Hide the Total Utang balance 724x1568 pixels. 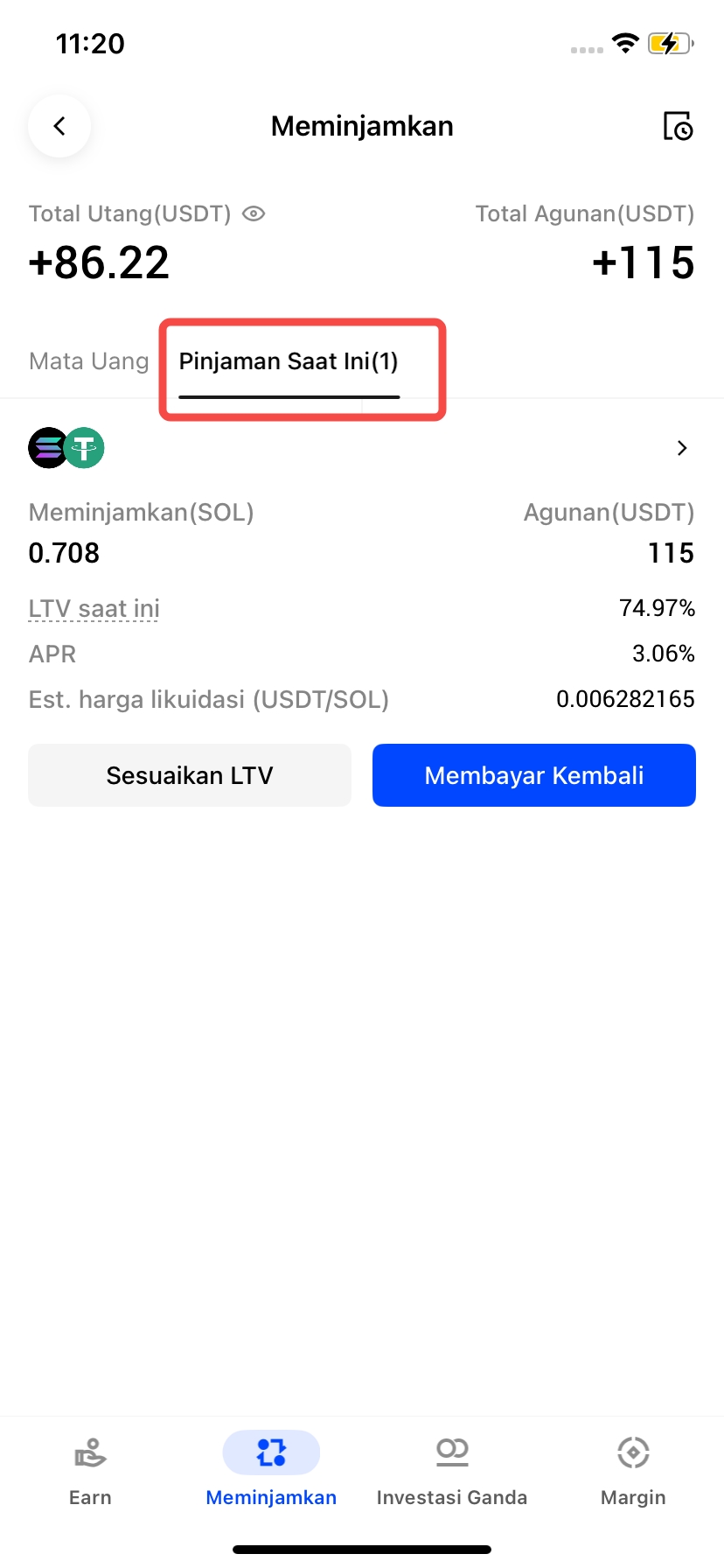pos(254,214)
